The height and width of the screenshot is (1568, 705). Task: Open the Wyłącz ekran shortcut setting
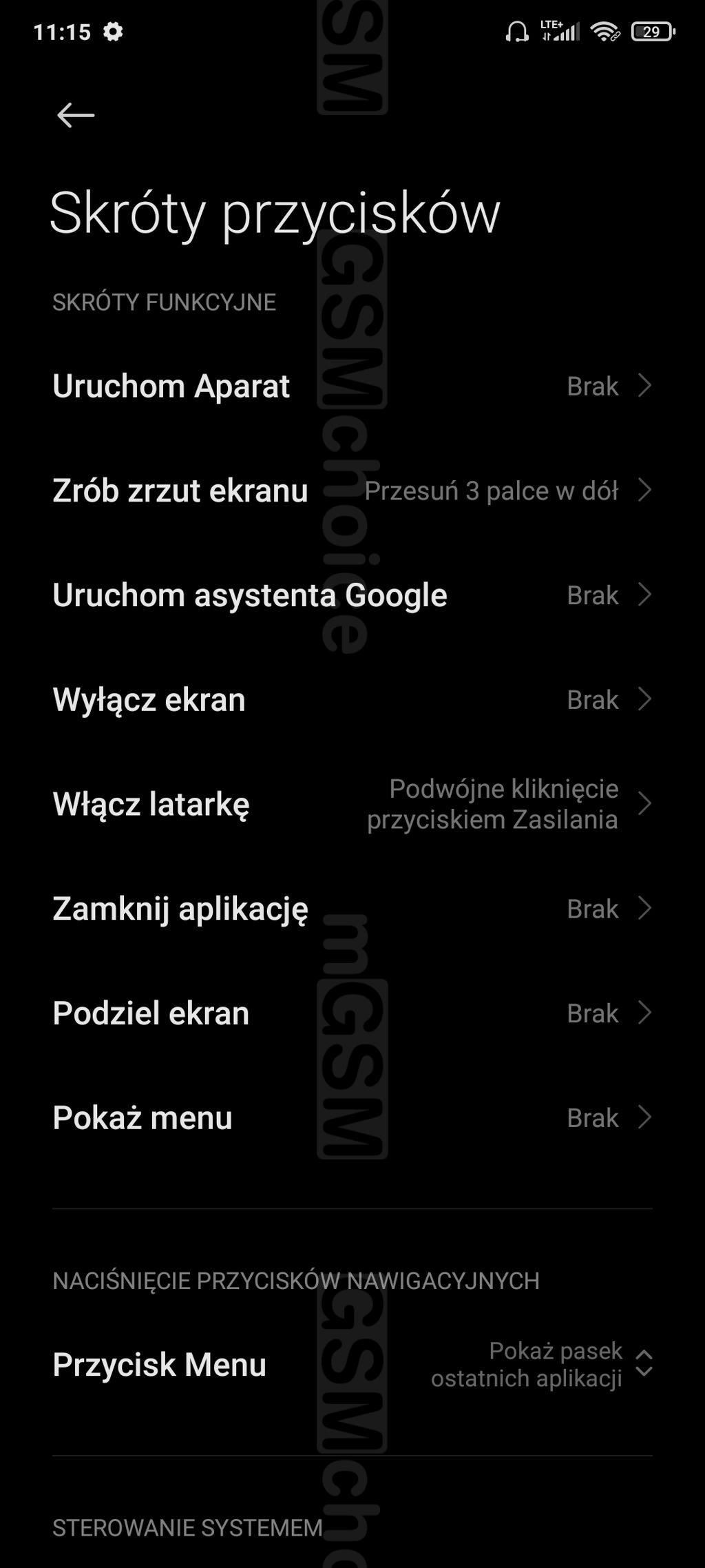pos(352,700)
